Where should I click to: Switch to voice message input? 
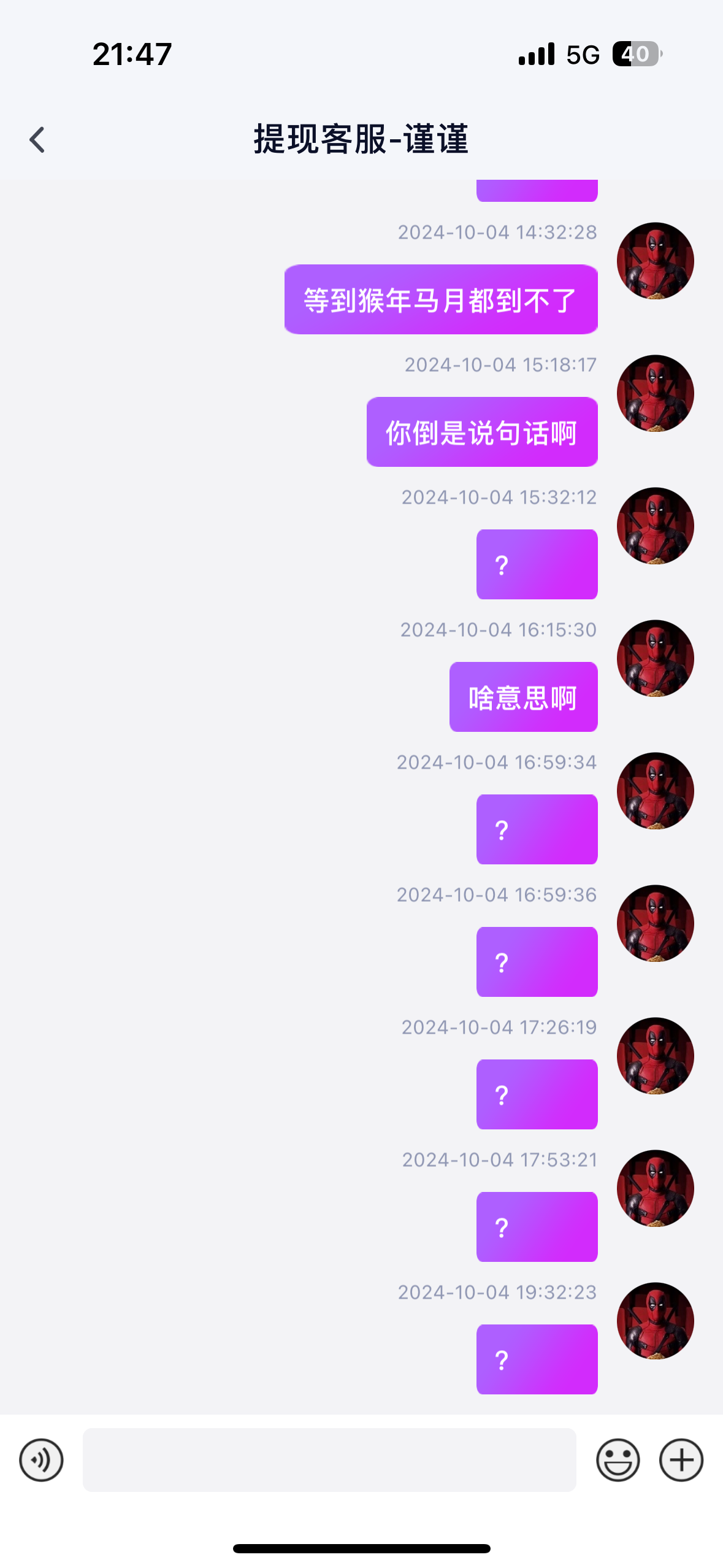41,1459
